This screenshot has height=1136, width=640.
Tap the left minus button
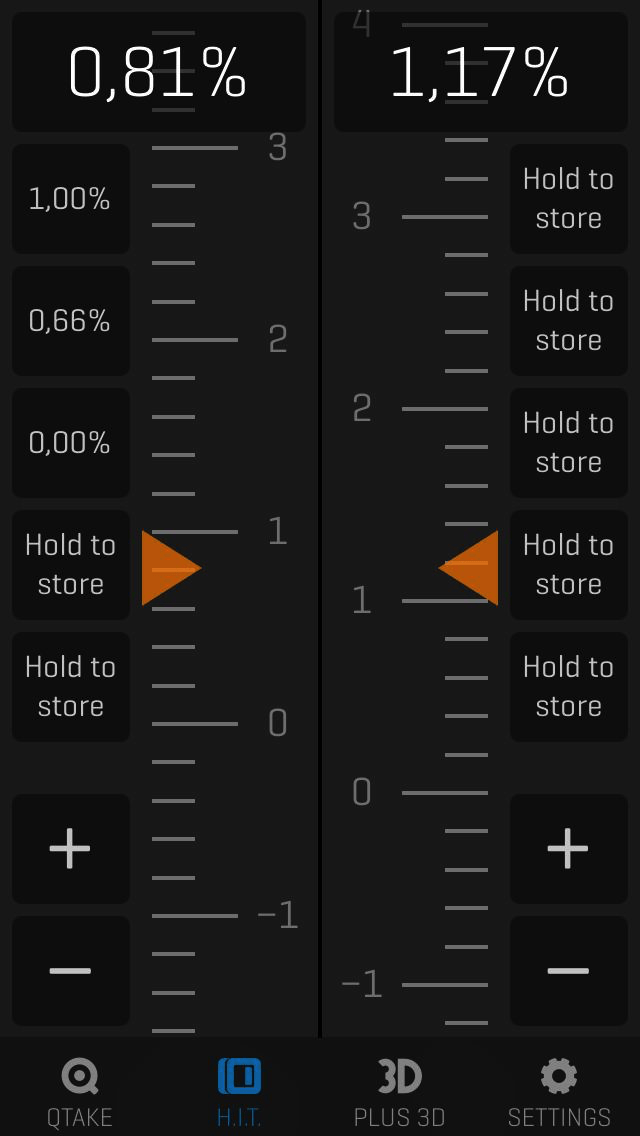tap(70, 971)
